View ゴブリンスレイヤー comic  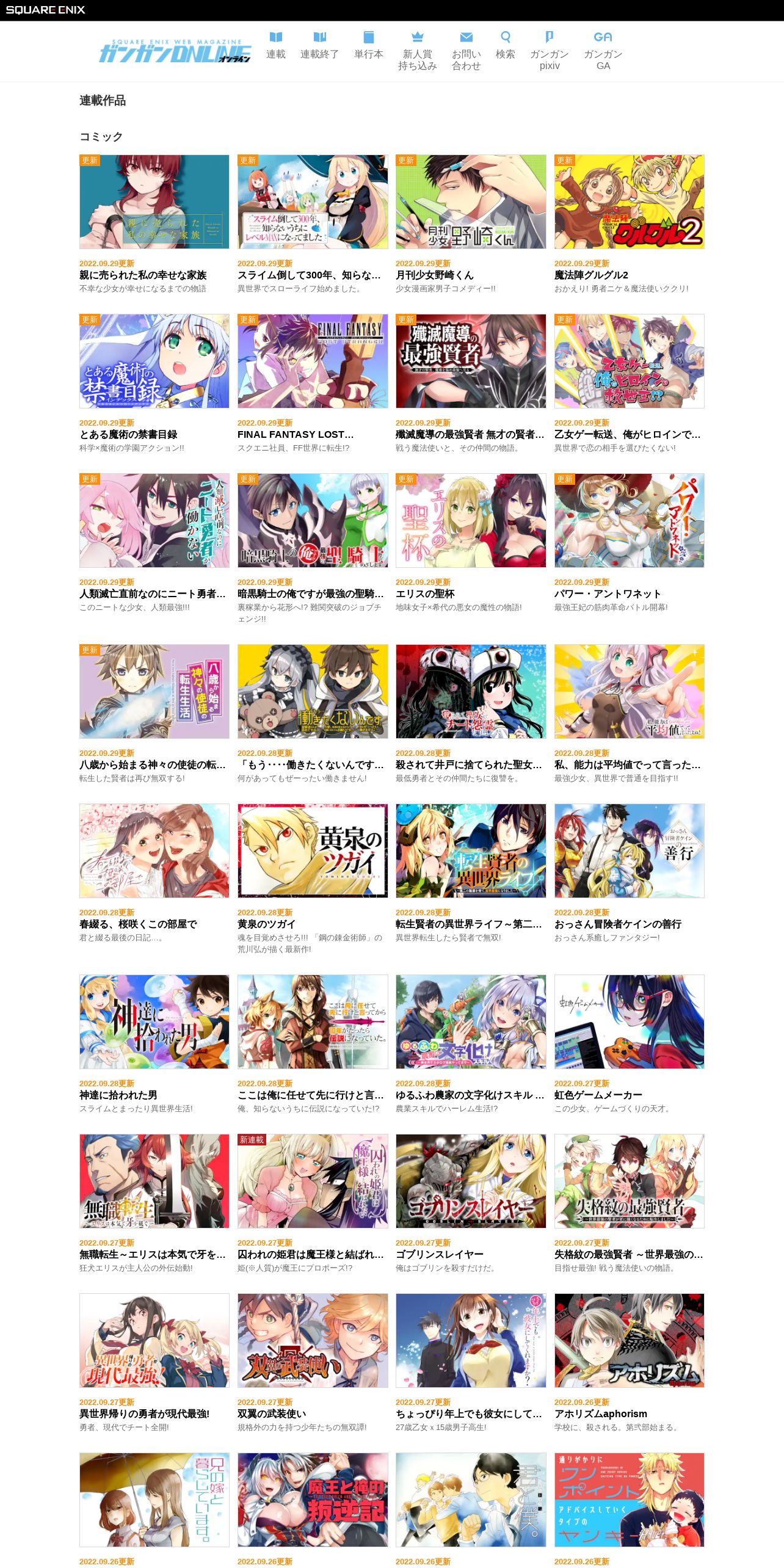click(x=471, y=1203)
